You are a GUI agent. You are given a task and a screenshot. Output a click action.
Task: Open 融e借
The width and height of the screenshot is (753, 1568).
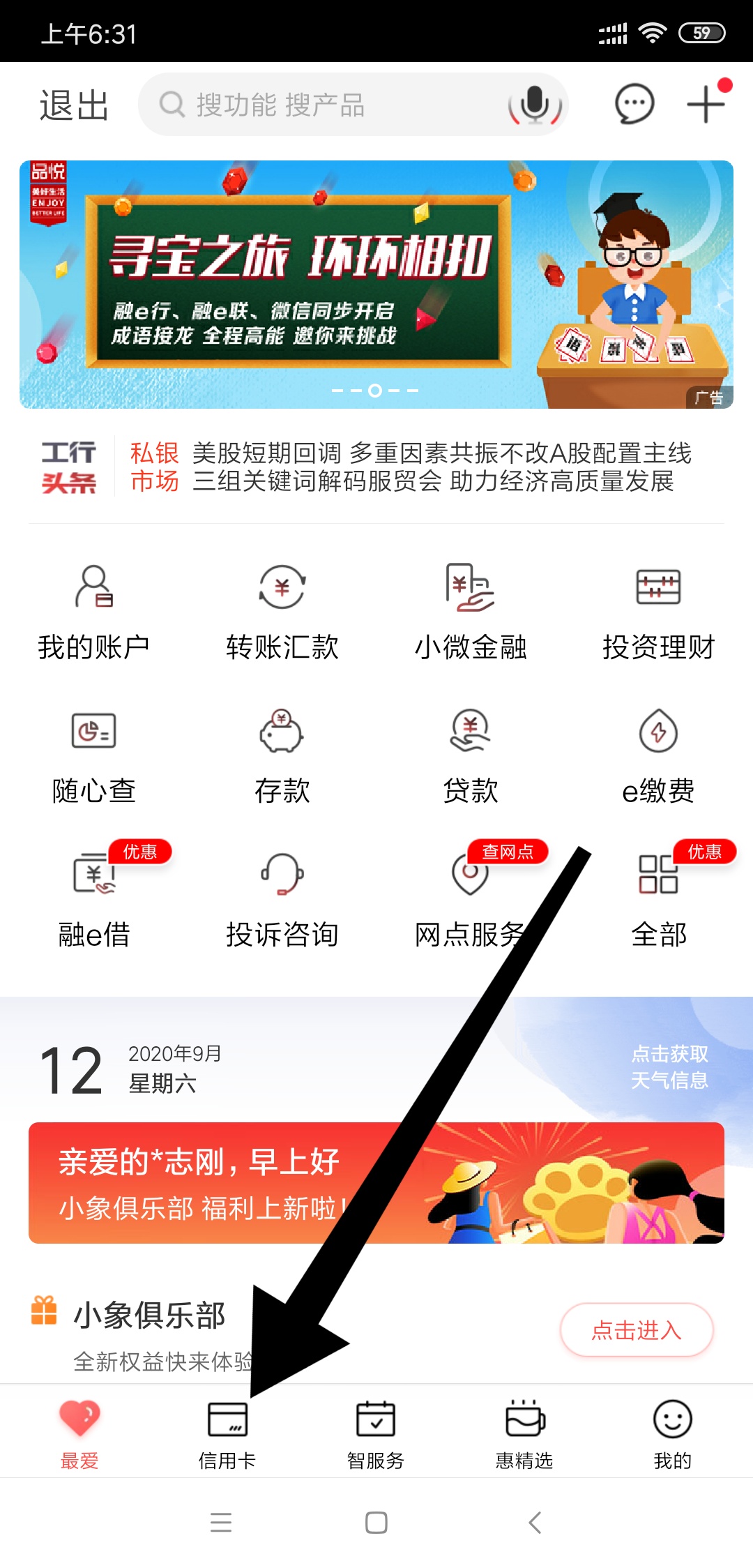click(94, 900)
